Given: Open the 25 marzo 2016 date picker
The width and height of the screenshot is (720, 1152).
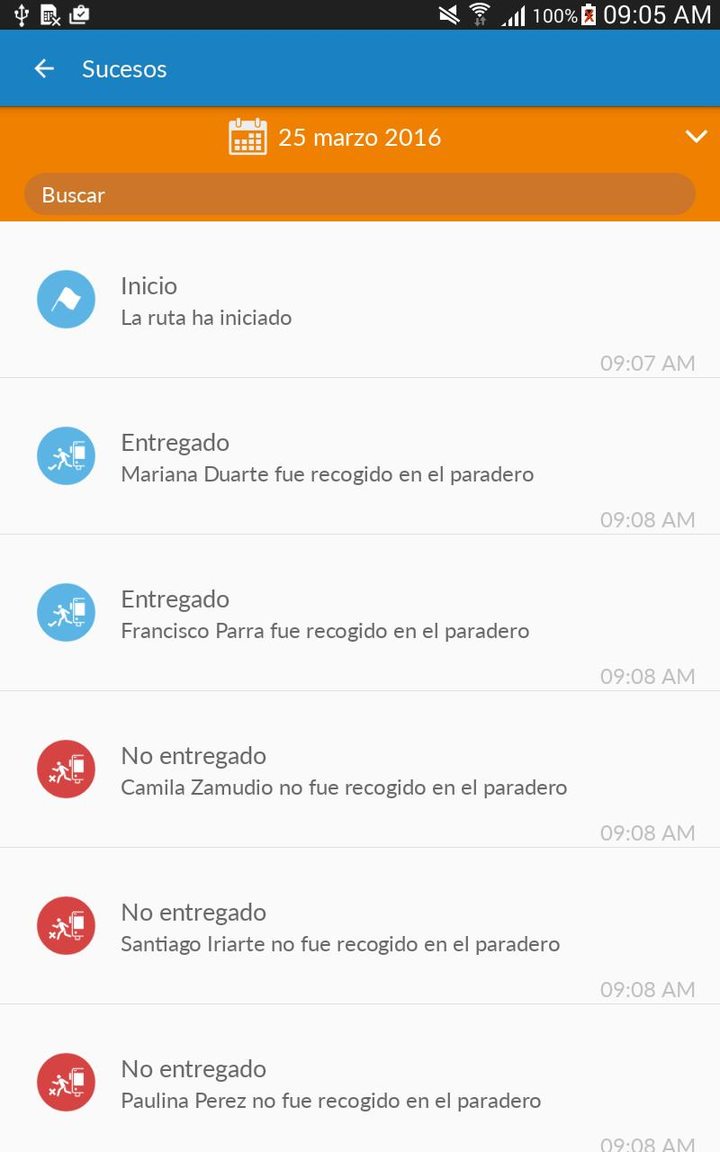Looking at the screenshot, I should point(336,137).
